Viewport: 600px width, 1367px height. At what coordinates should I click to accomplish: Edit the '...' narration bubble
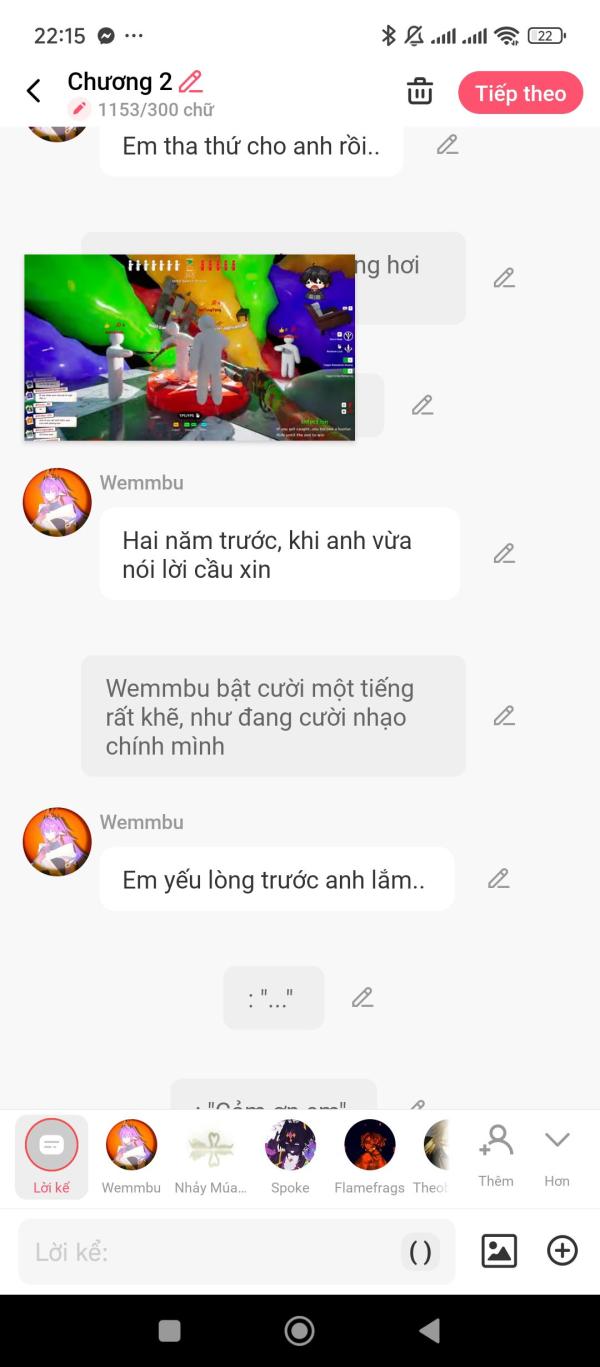pyautogui.click(x=362, y=998)
